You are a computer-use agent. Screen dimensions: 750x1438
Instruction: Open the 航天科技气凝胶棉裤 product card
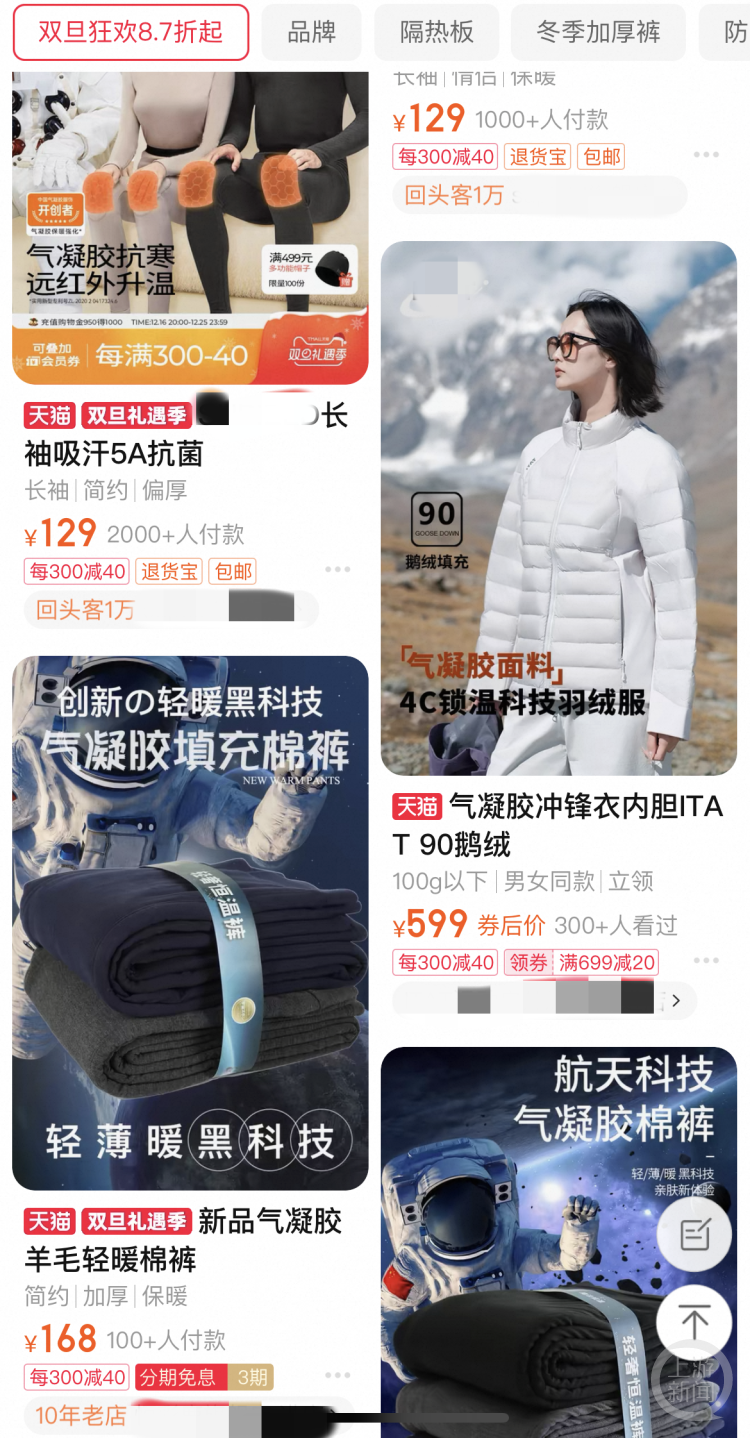tap(558, 1240)
